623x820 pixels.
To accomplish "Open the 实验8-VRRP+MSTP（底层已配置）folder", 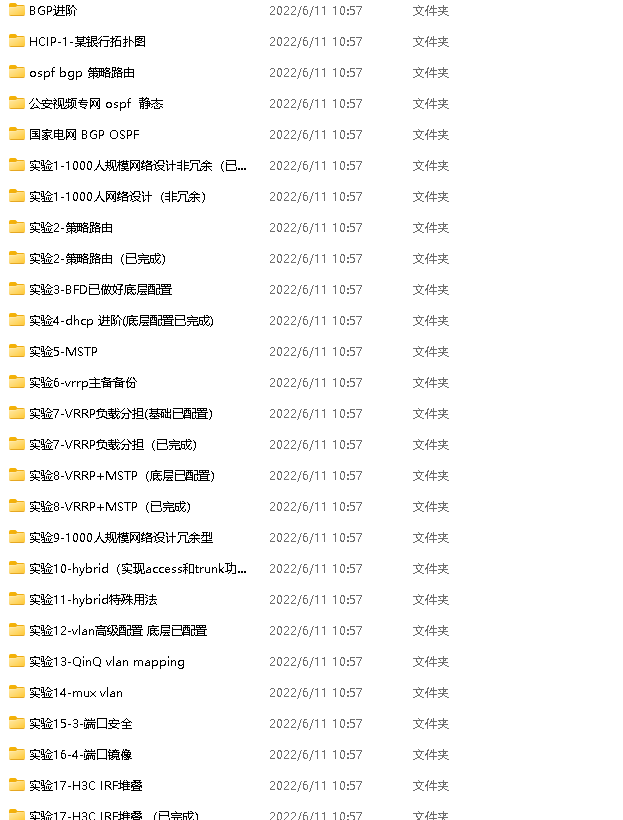I will pyautogui.click(x=121, y=476).
